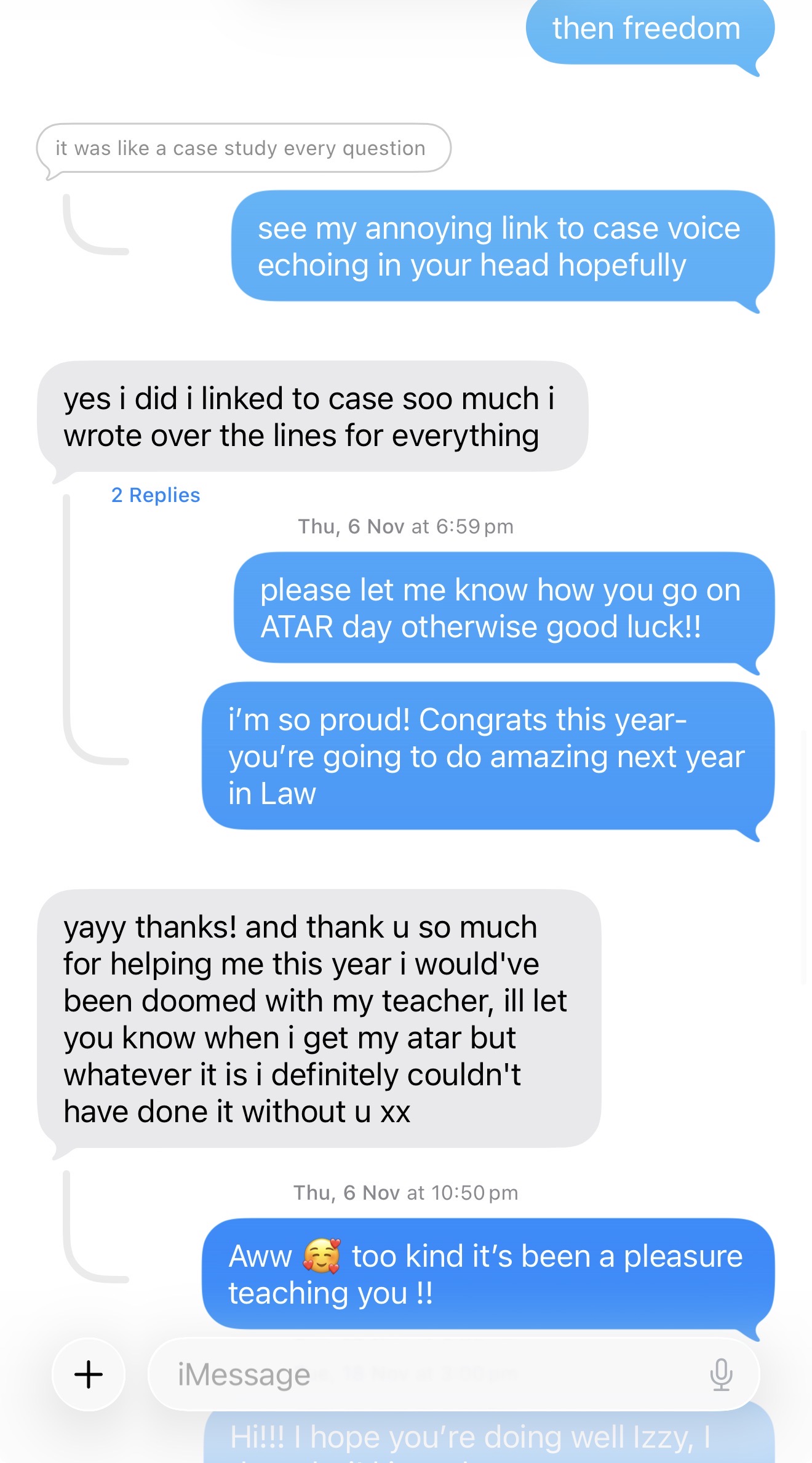The width and height of the screenshot is (812, 1463).
Task: Open the 2 Replies thread
Action: click(156, 495)
